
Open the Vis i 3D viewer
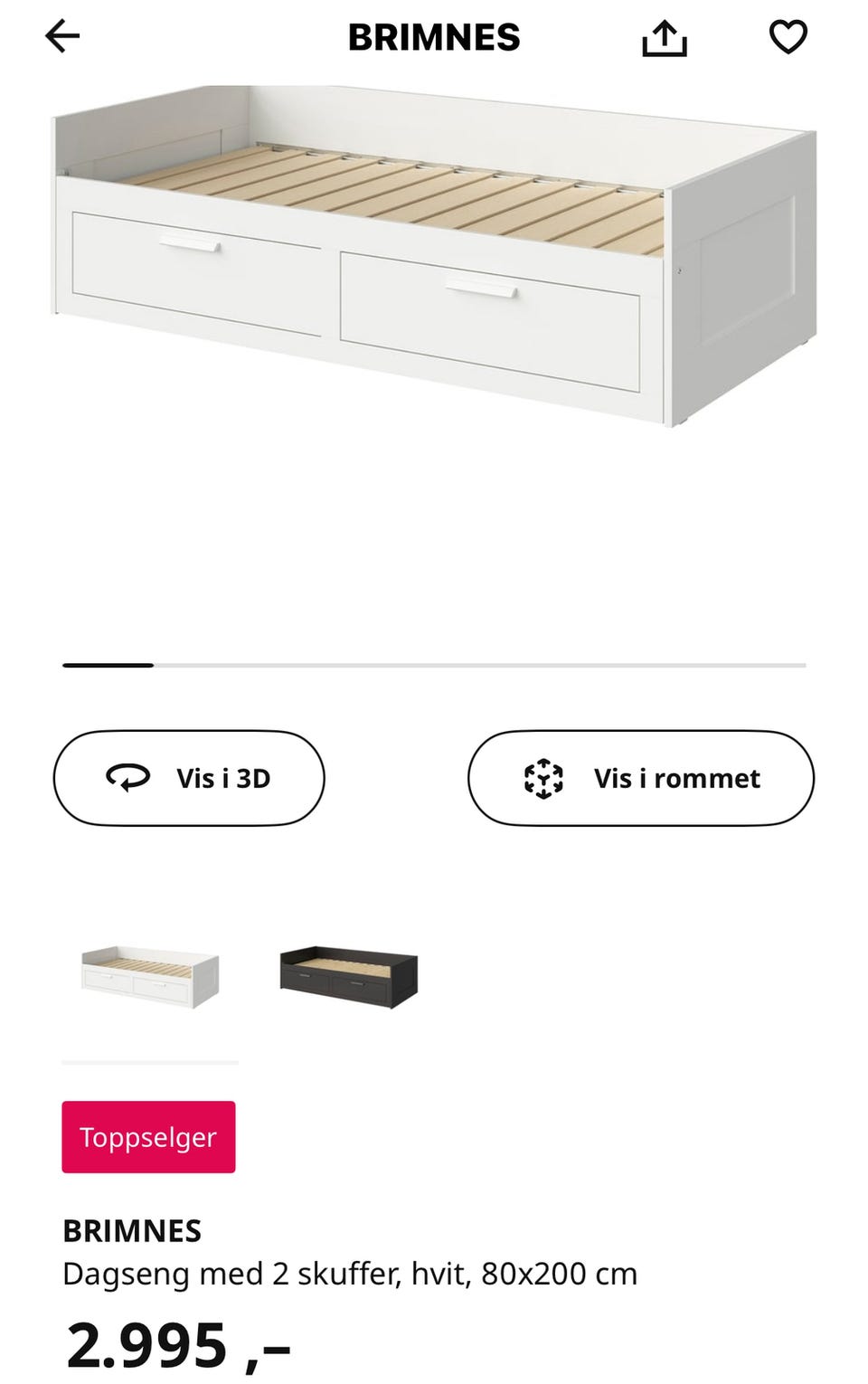189,777
